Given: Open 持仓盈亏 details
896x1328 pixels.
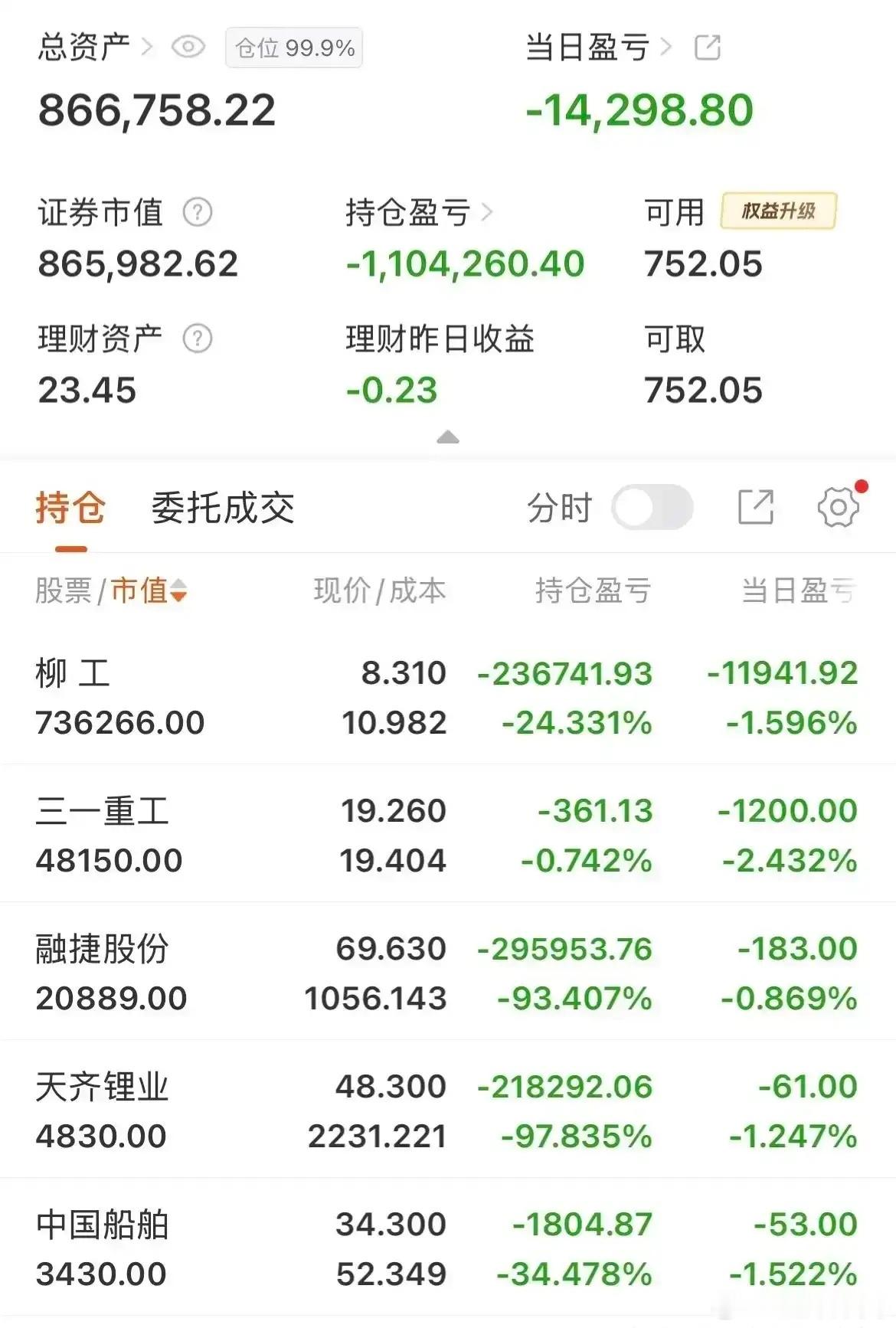Looking at the screenshot, I should [419, 212].
